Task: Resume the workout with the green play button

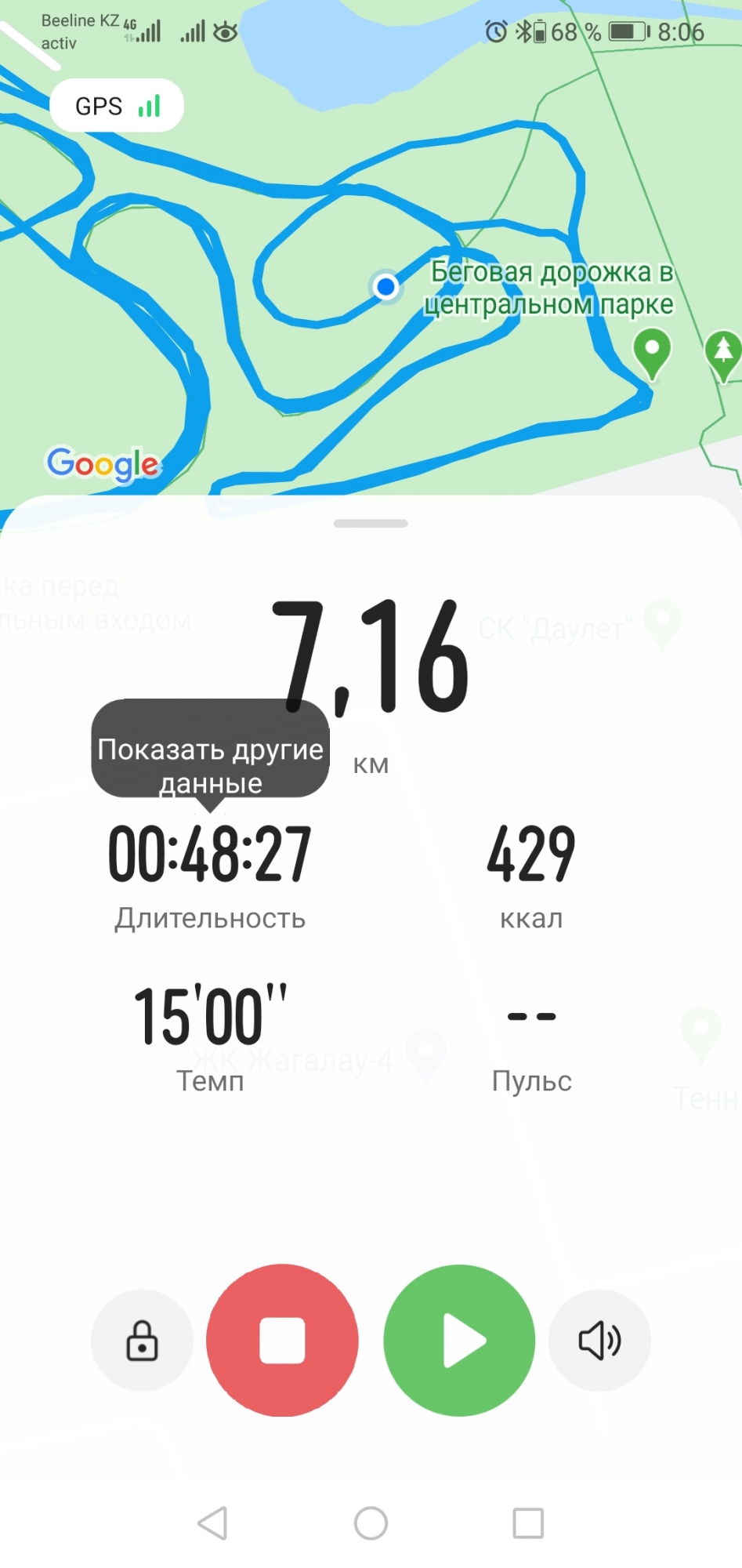Action: 459,1340
